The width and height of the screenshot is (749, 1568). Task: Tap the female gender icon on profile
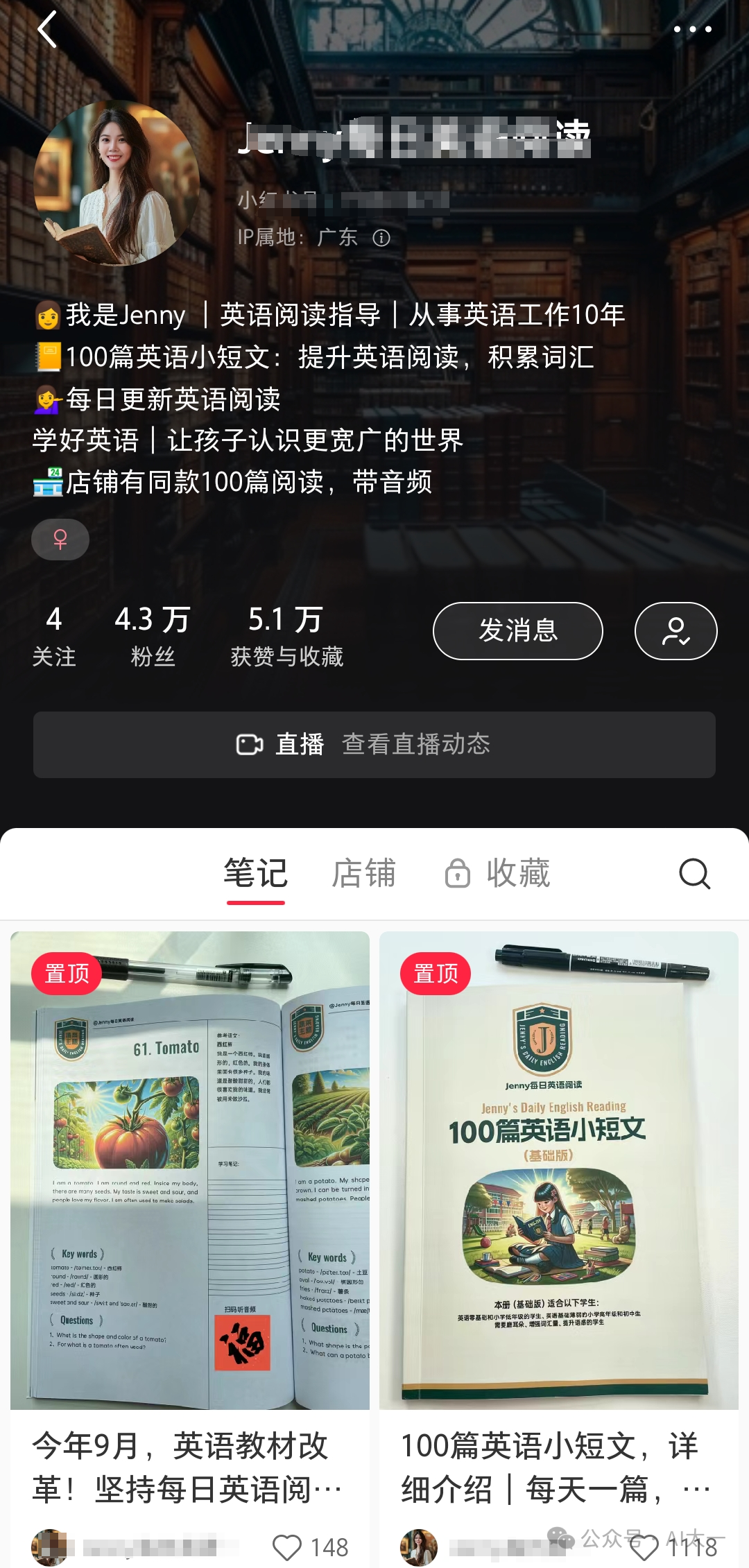(x=60, y=539)
